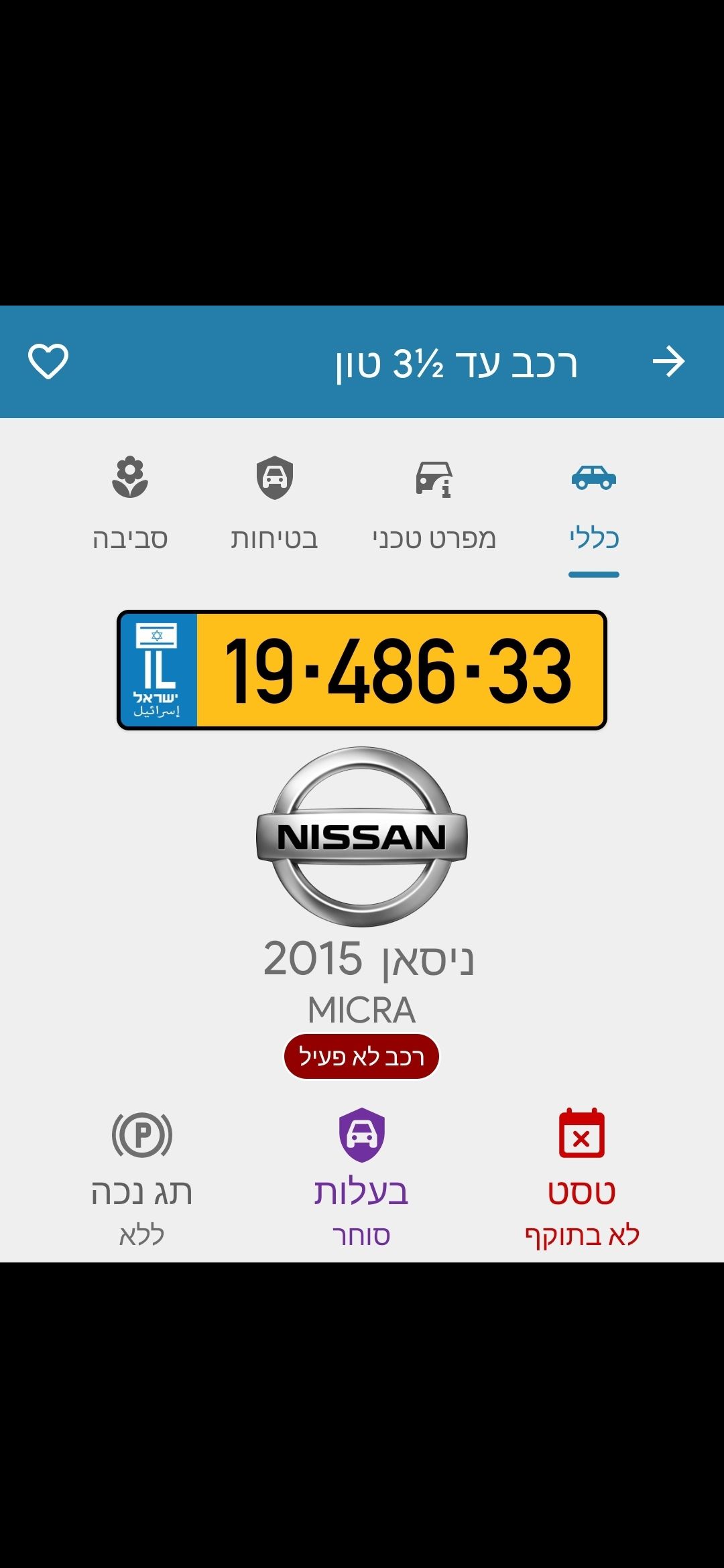
Task: Select the בטיחות tab
Action: pos(275,507)
